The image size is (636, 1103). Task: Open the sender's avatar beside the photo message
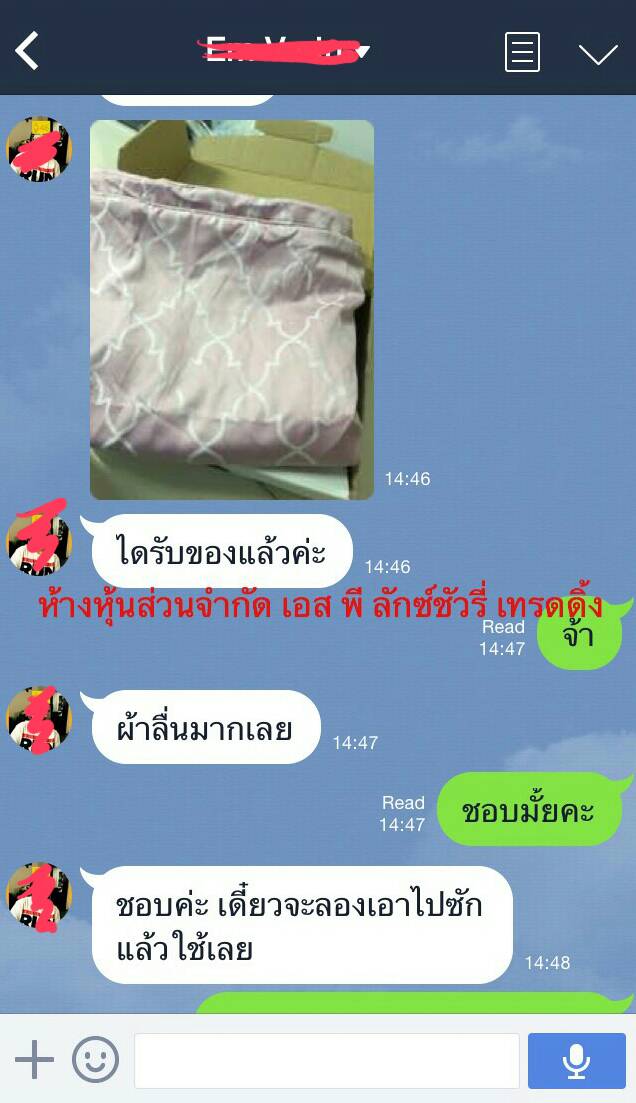pos(39,149)
